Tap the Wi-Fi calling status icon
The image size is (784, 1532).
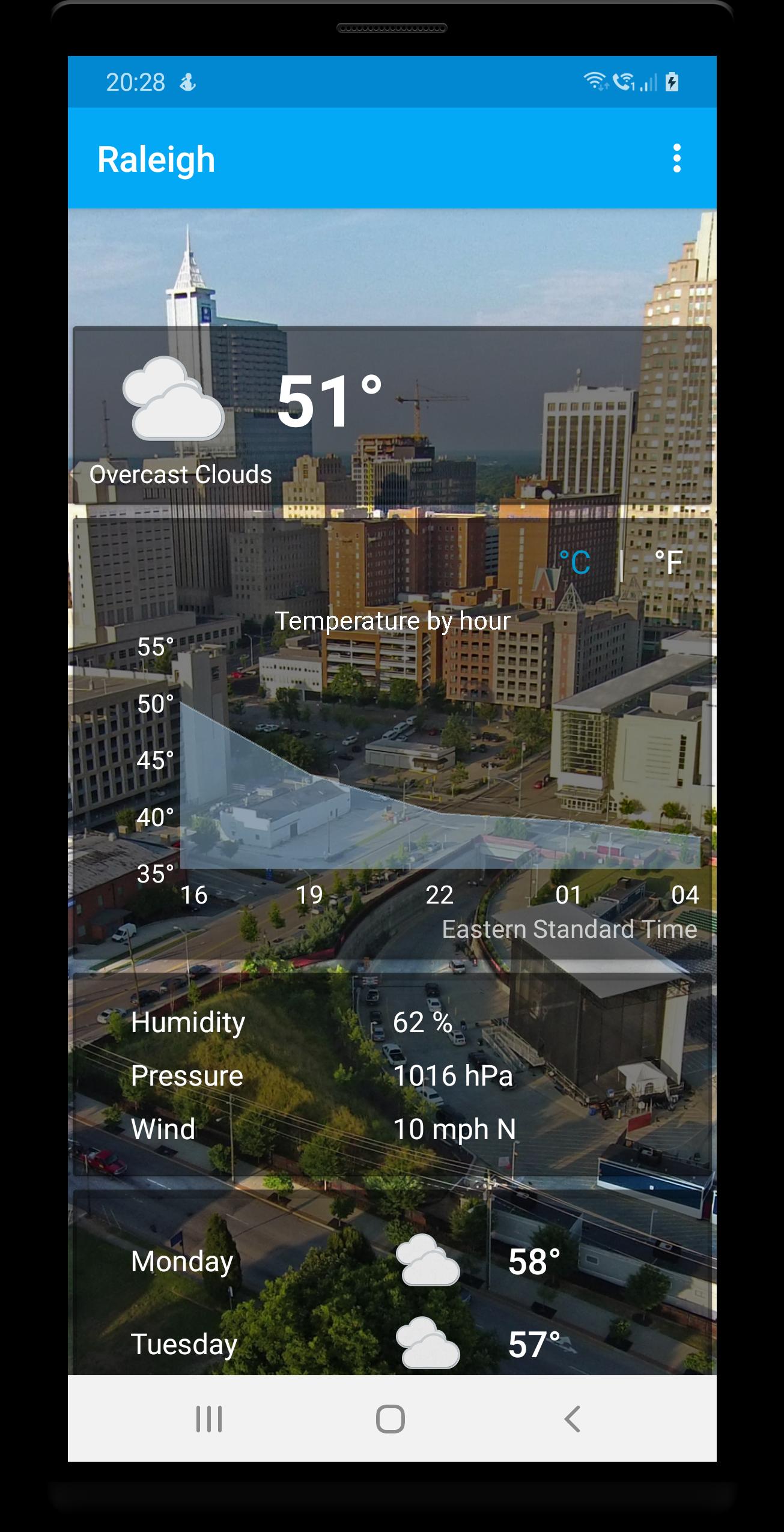pyautogui.click(x=623, y=81)
